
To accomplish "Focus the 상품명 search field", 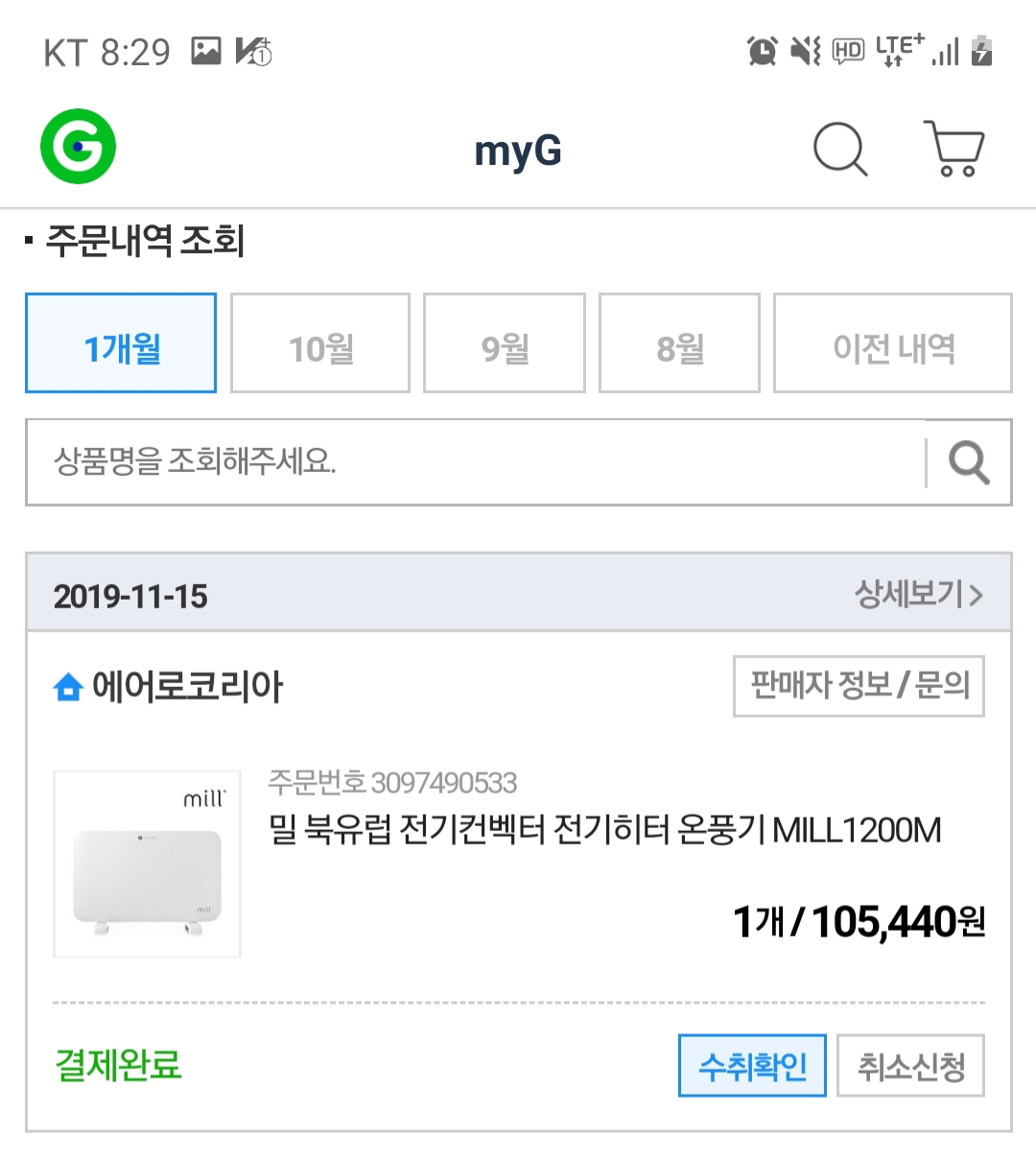I will [475, 461].
